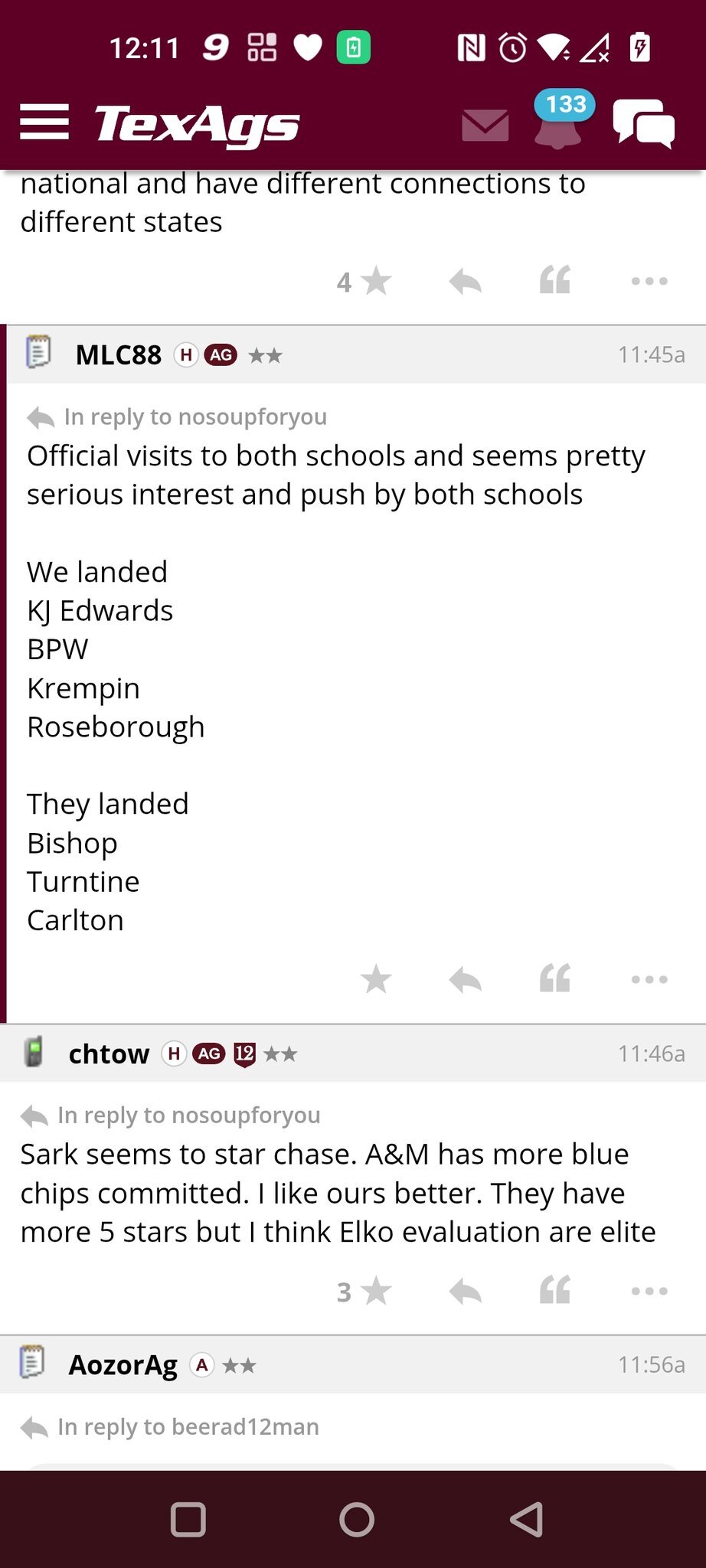Open more options on chtow's post
Viewport: 706px width, 1568px height.
click(x=649, y=1292)
